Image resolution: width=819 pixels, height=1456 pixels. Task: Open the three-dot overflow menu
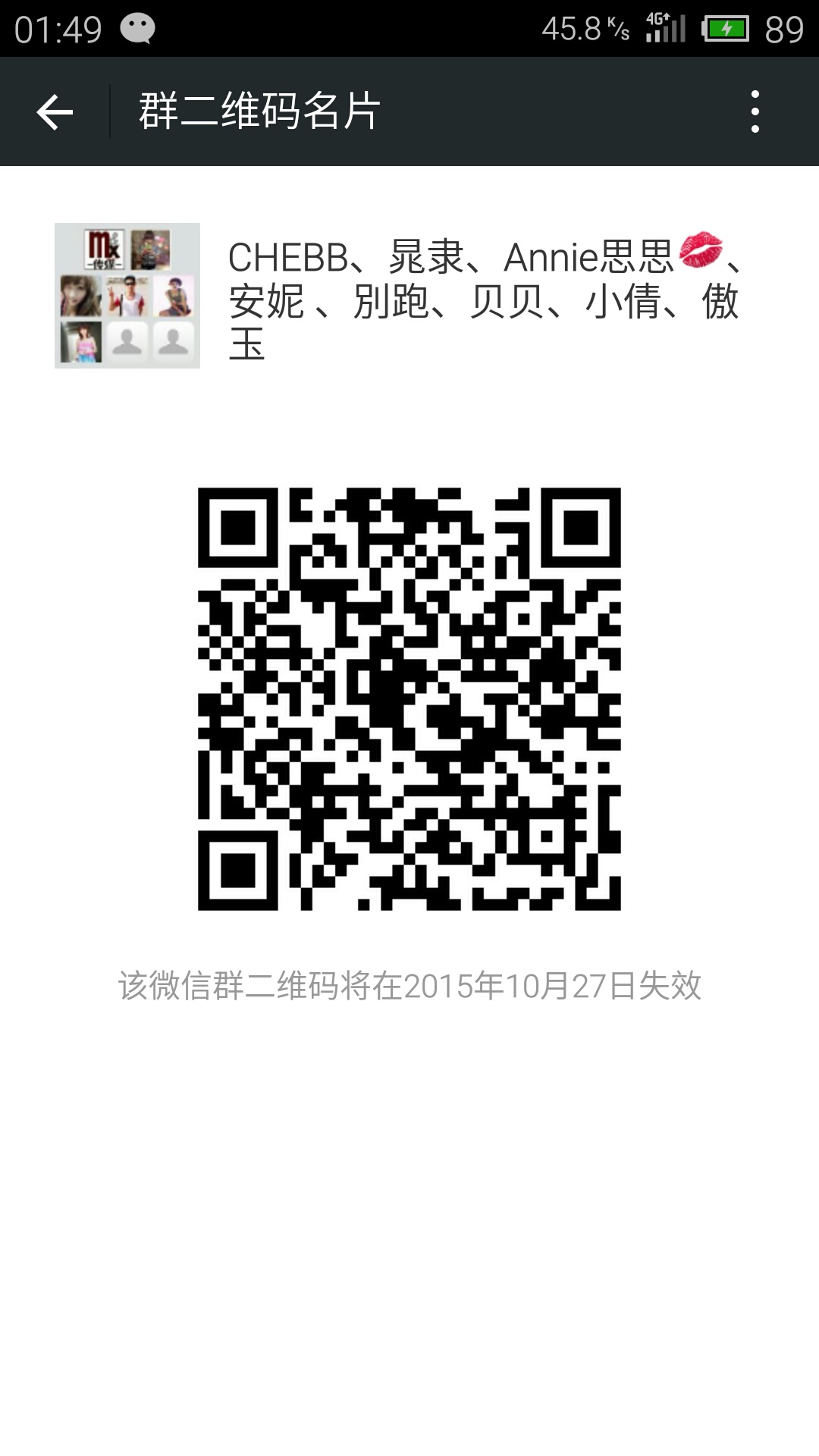pyautogui.click(x=755, y=112)
